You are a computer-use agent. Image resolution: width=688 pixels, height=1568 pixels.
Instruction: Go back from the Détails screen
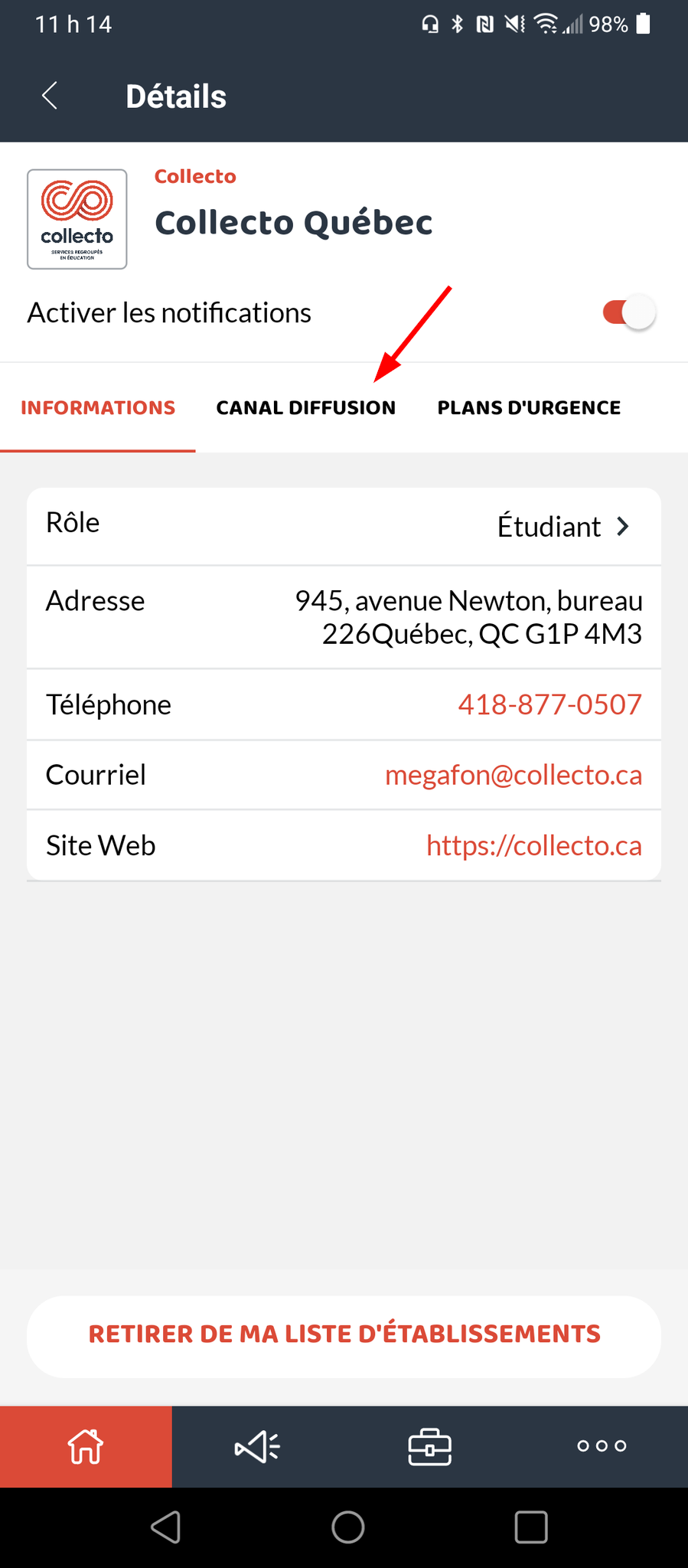[x=50, y=96]
